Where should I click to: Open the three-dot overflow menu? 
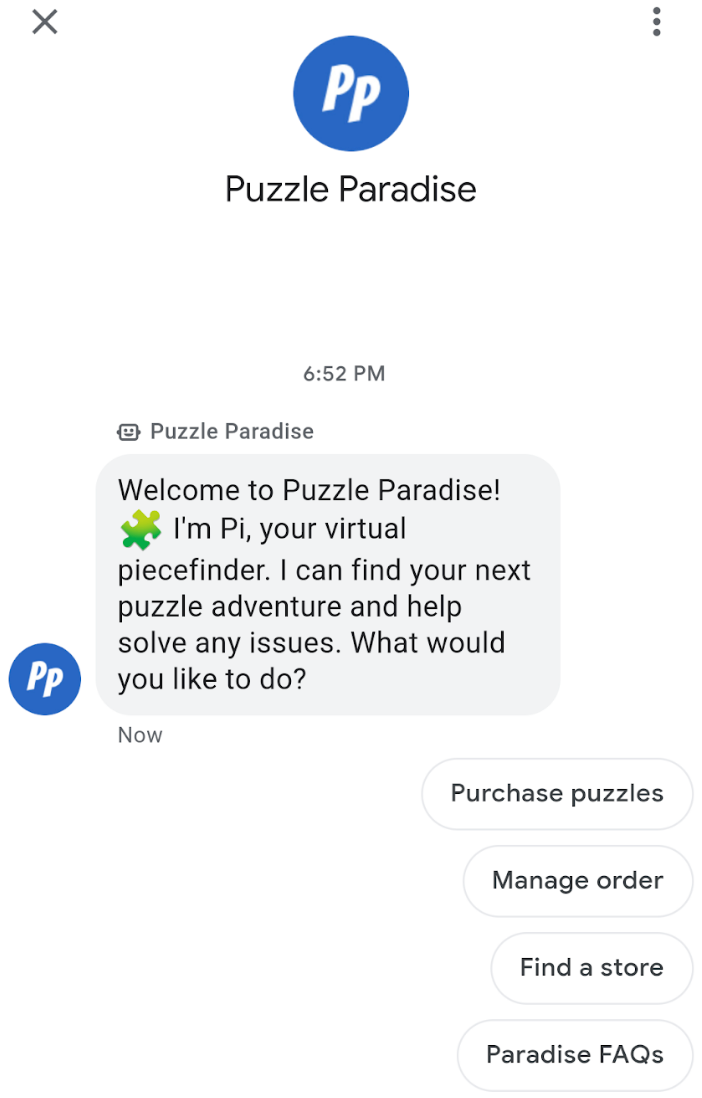656,22
